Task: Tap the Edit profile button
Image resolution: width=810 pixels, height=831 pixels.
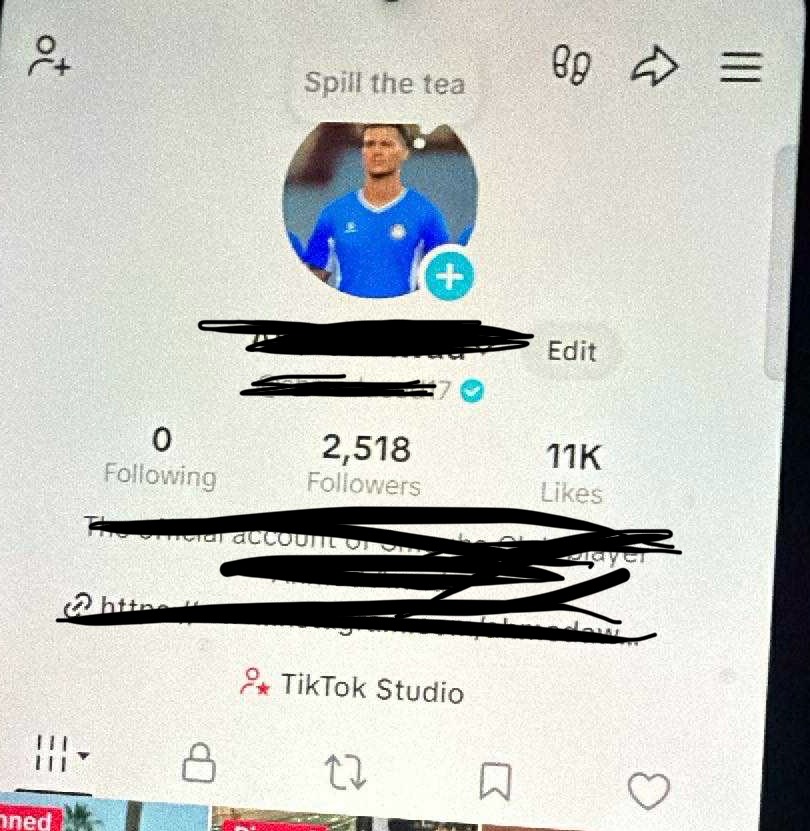Action: click(x=571, y=351)
